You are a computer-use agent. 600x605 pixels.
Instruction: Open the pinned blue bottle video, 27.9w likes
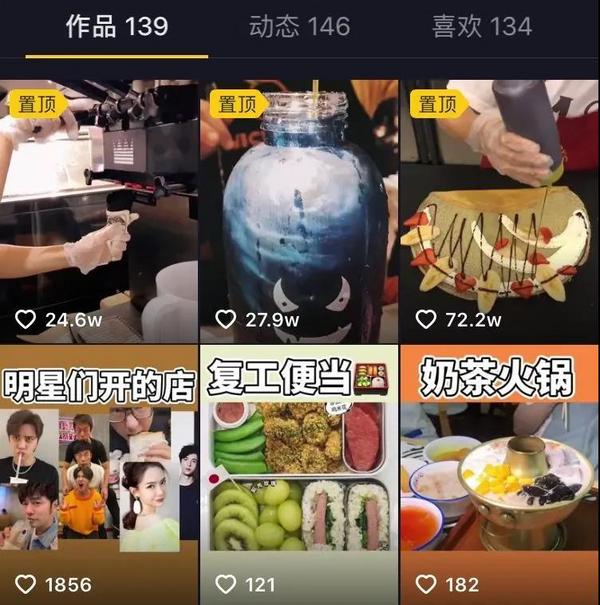pos(299,210)
